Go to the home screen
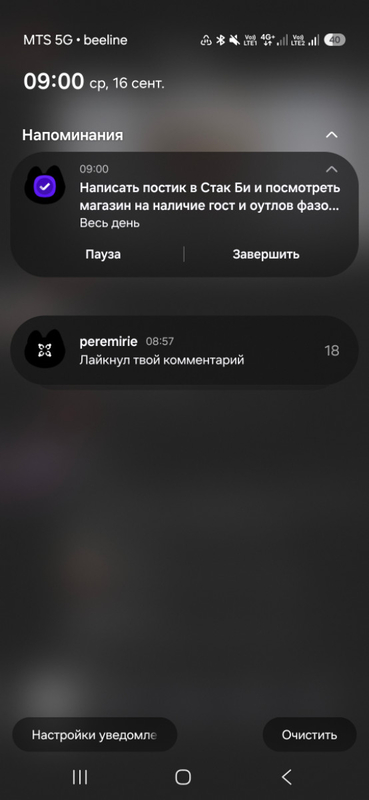369x800 pixels. (183, 778)
